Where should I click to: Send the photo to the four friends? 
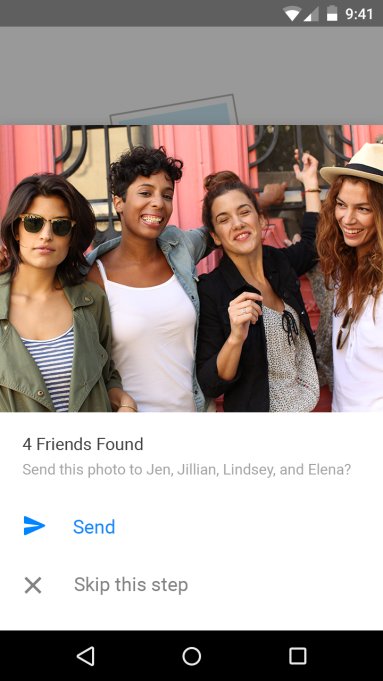[x=192, y=526]
